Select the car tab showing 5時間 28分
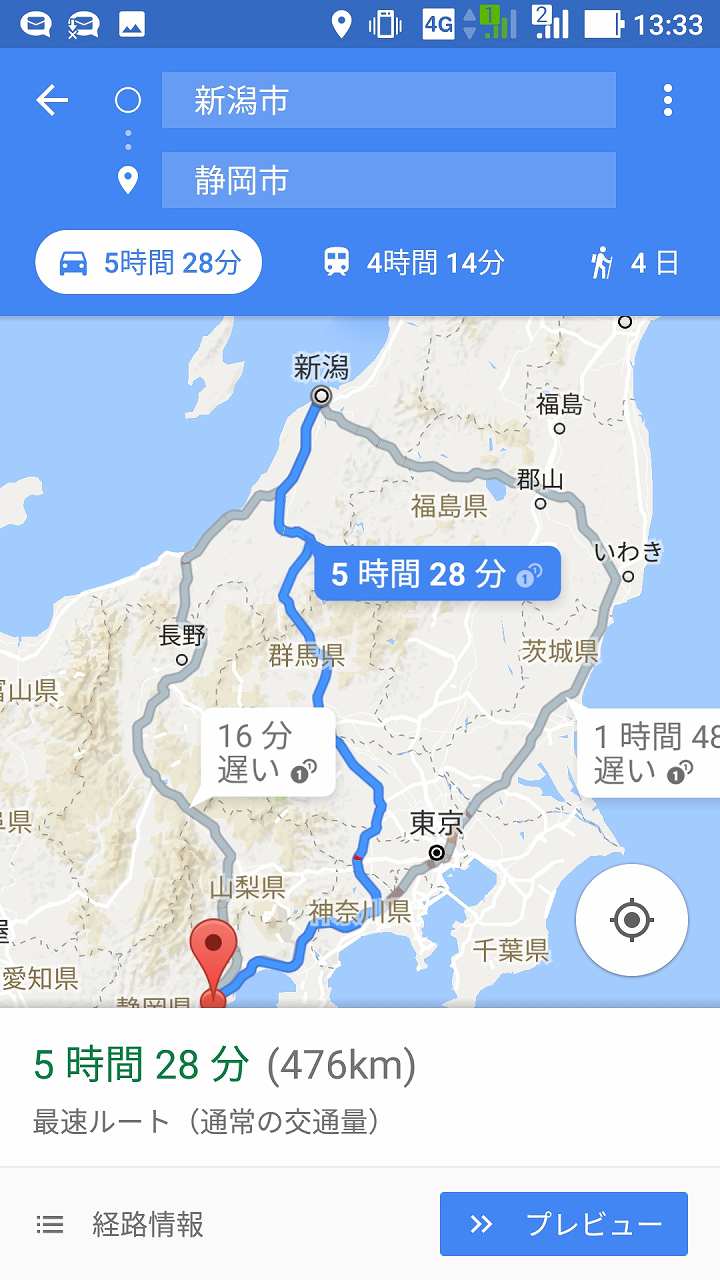Viewport: 720px width, 1280px height. pyautogui.click(x=149, y=263)
